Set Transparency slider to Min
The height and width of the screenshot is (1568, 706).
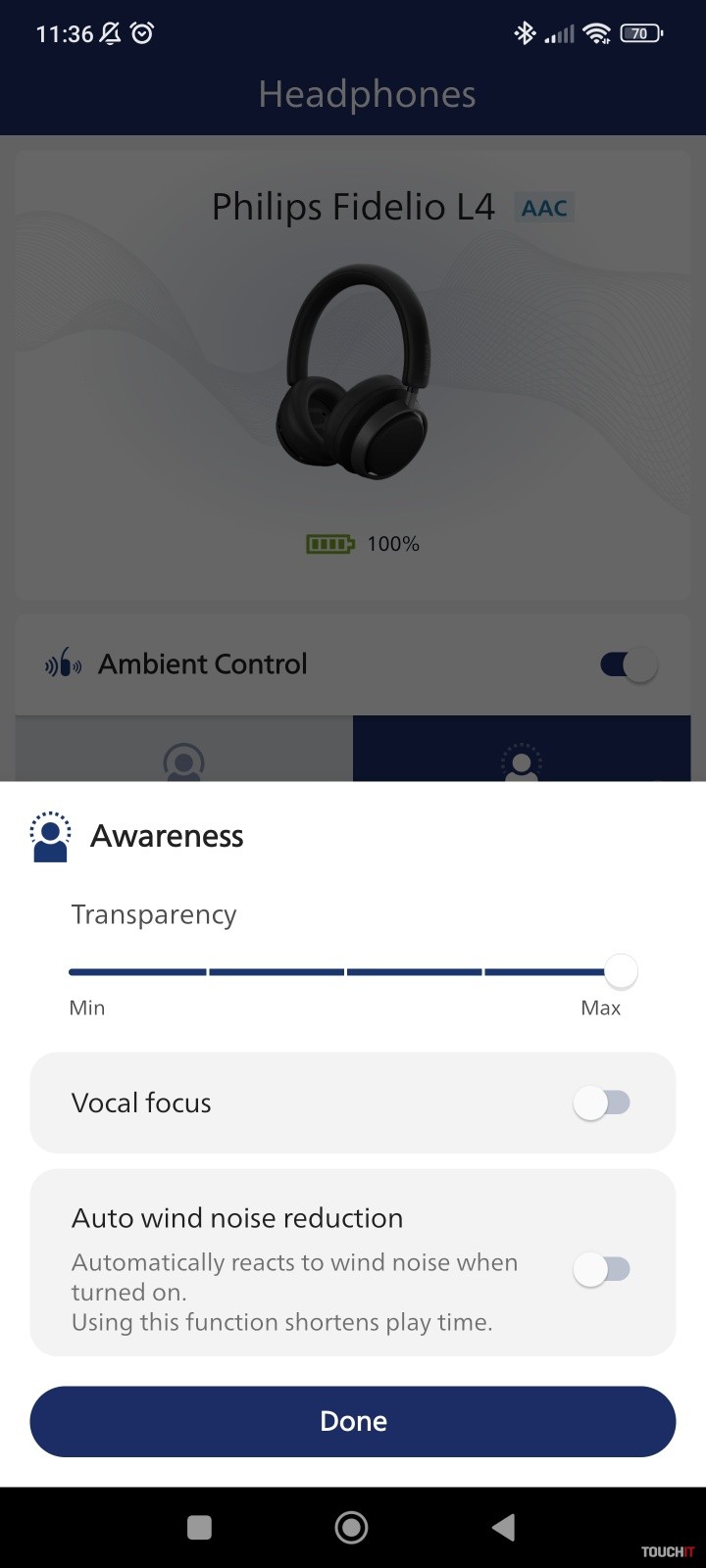pyautogui.click(x=73, y=972)
